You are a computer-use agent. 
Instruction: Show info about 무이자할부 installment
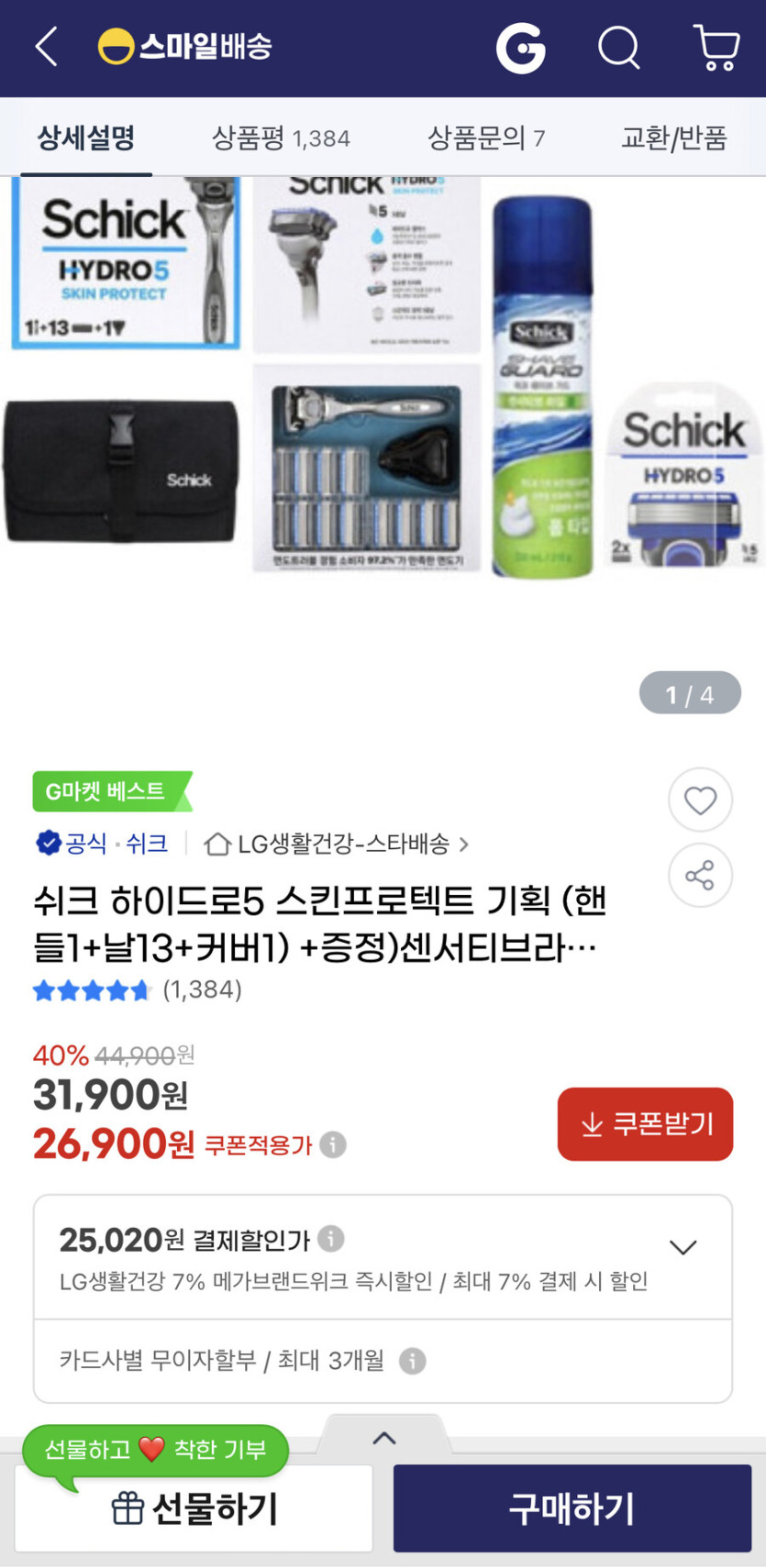[x=413, y=1361]
